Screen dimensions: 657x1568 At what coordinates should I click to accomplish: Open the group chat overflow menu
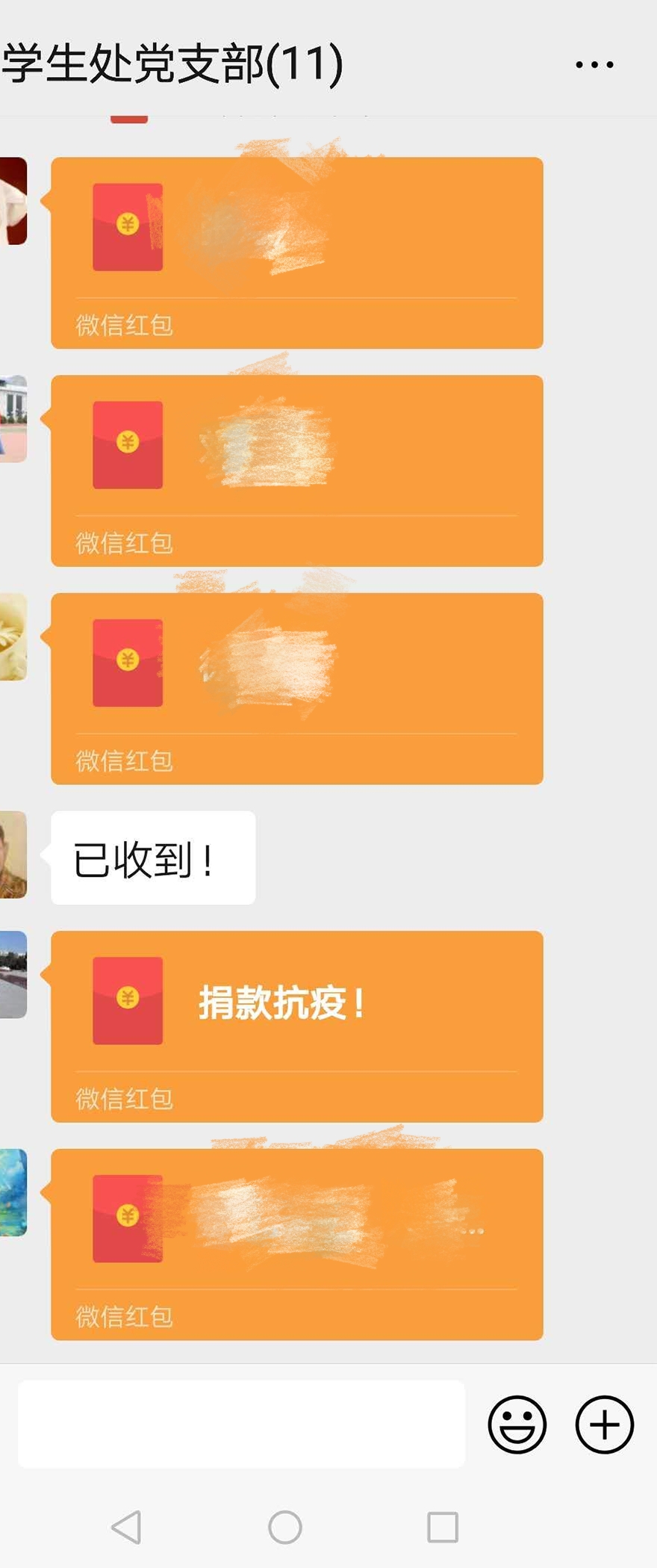pos(594,65)
